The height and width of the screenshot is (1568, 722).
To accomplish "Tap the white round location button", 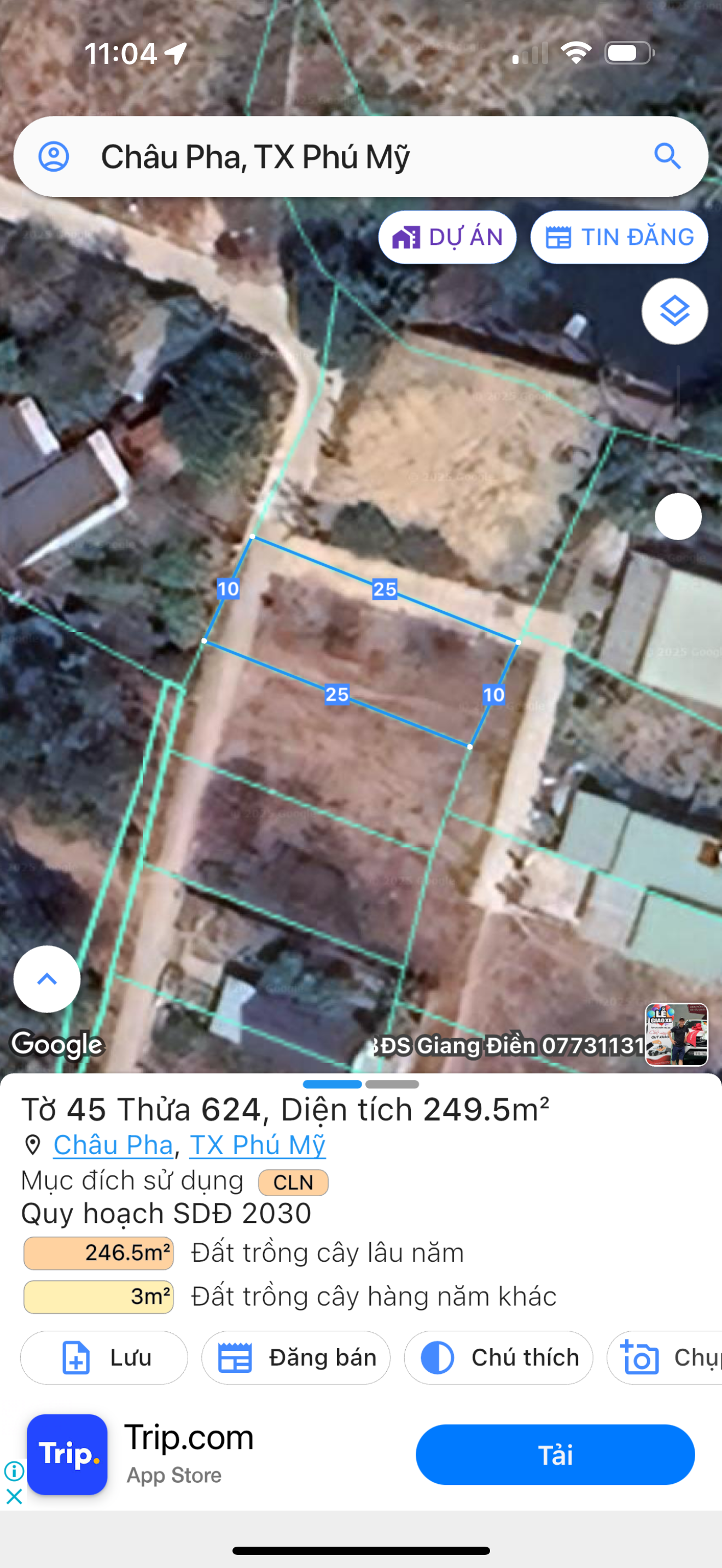I will pyautogui.click(x=678, y=516).
